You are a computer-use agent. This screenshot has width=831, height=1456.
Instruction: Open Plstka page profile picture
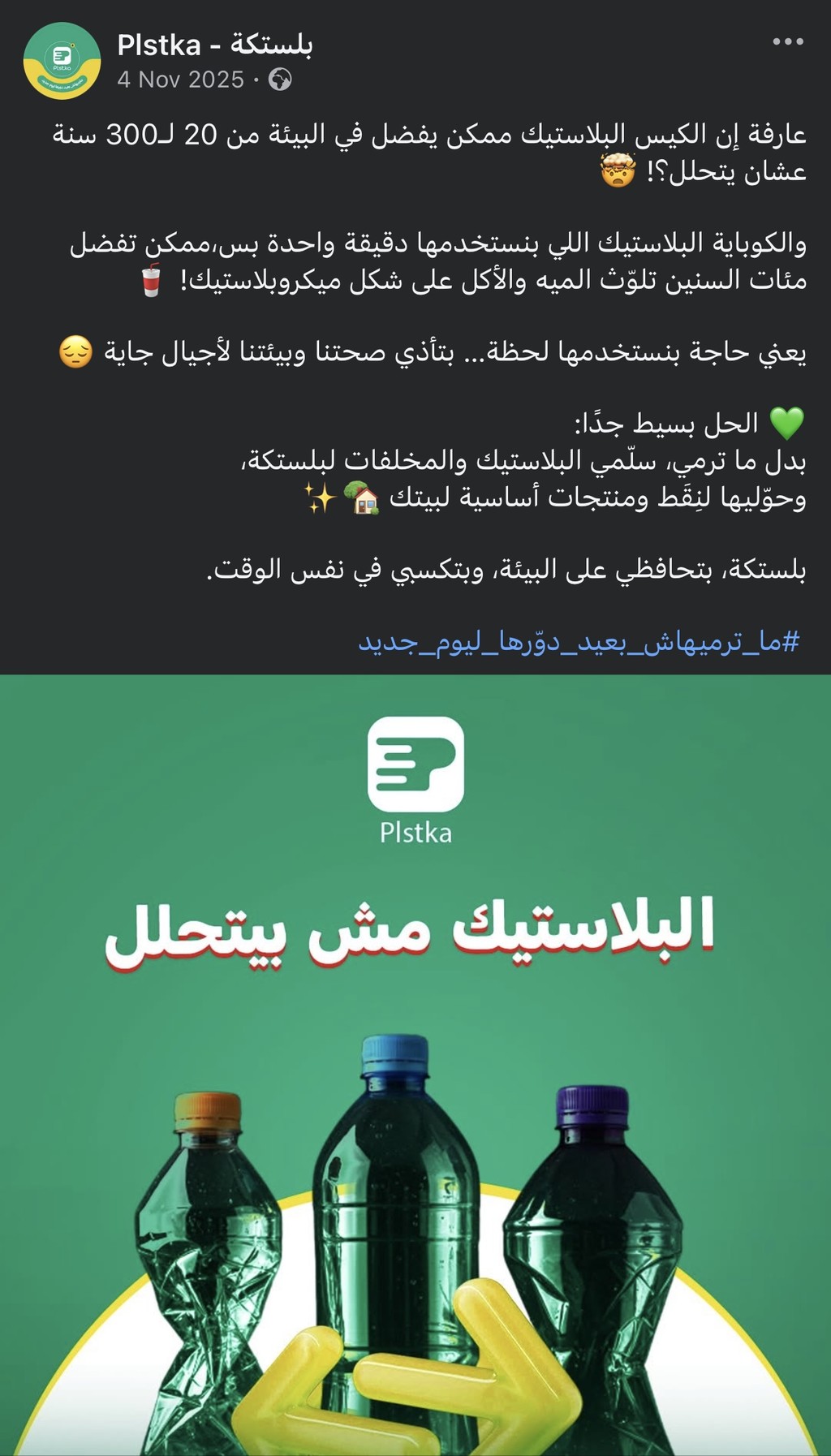click(x=62, y=61)
